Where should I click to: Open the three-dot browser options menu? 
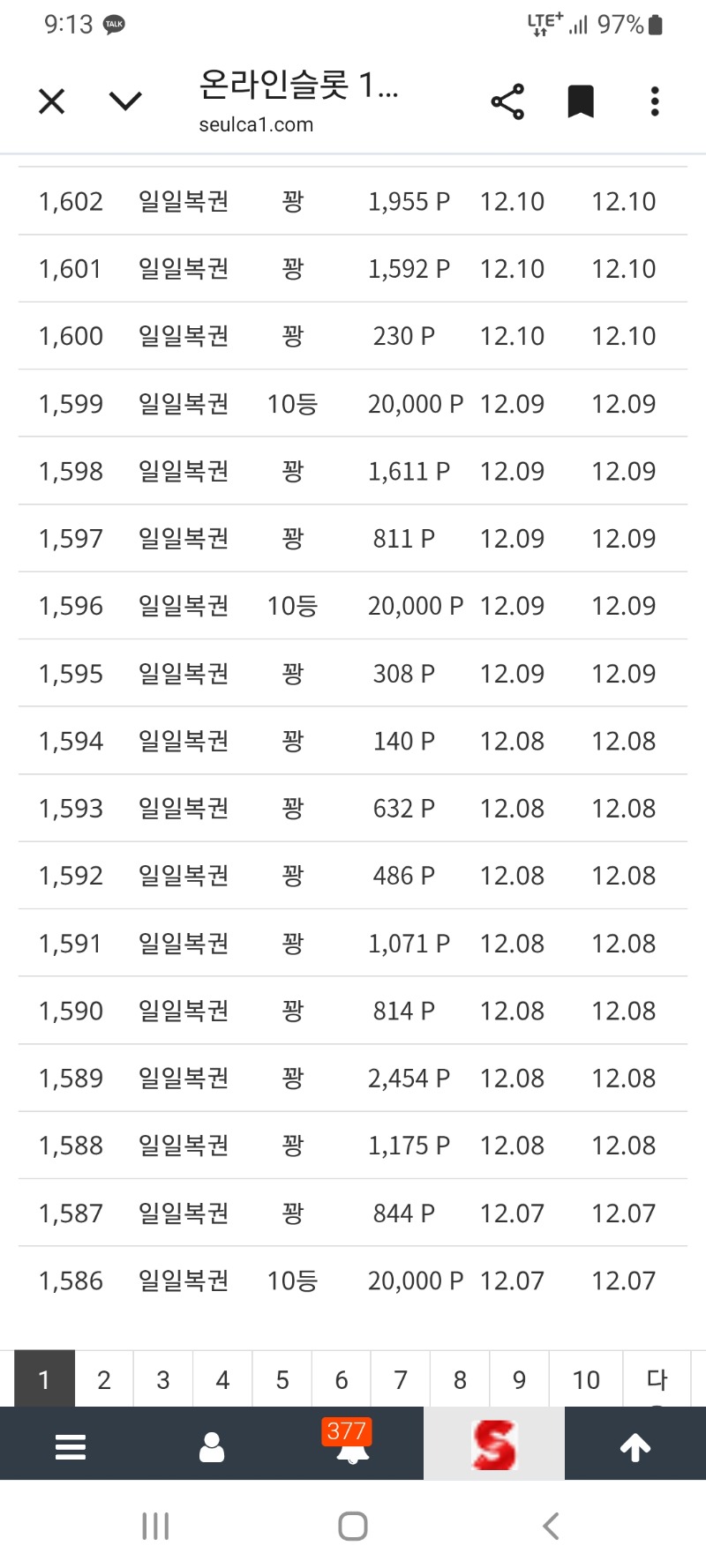pyautogui.click(x=654, y=101)
